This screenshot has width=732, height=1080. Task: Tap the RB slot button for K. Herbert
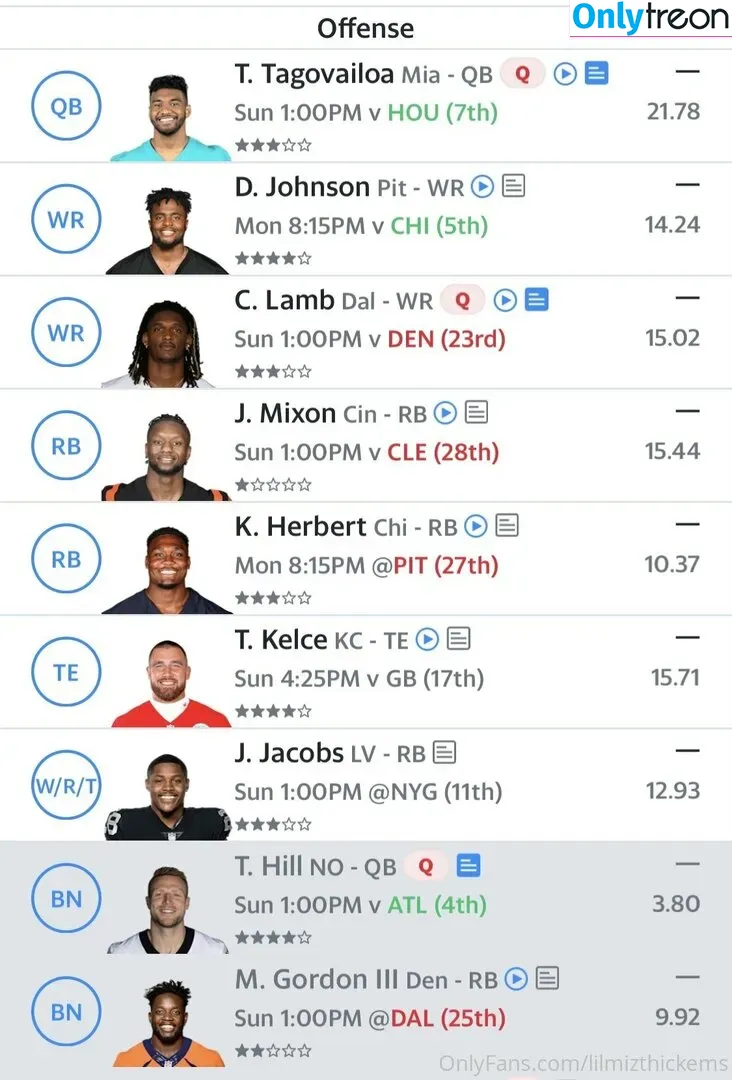[66, 558]
